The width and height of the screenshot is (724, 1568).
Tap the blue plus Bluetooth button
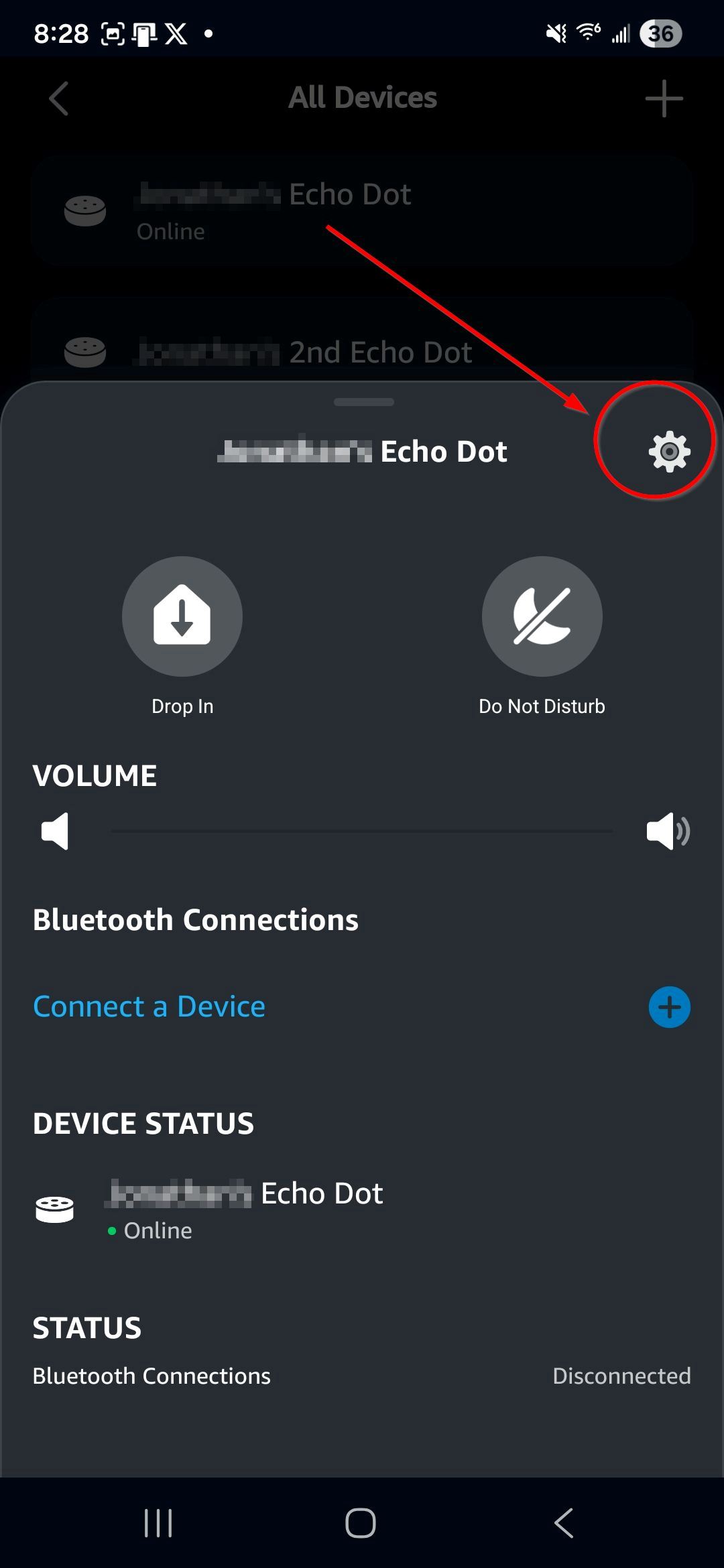(669, 1006)
